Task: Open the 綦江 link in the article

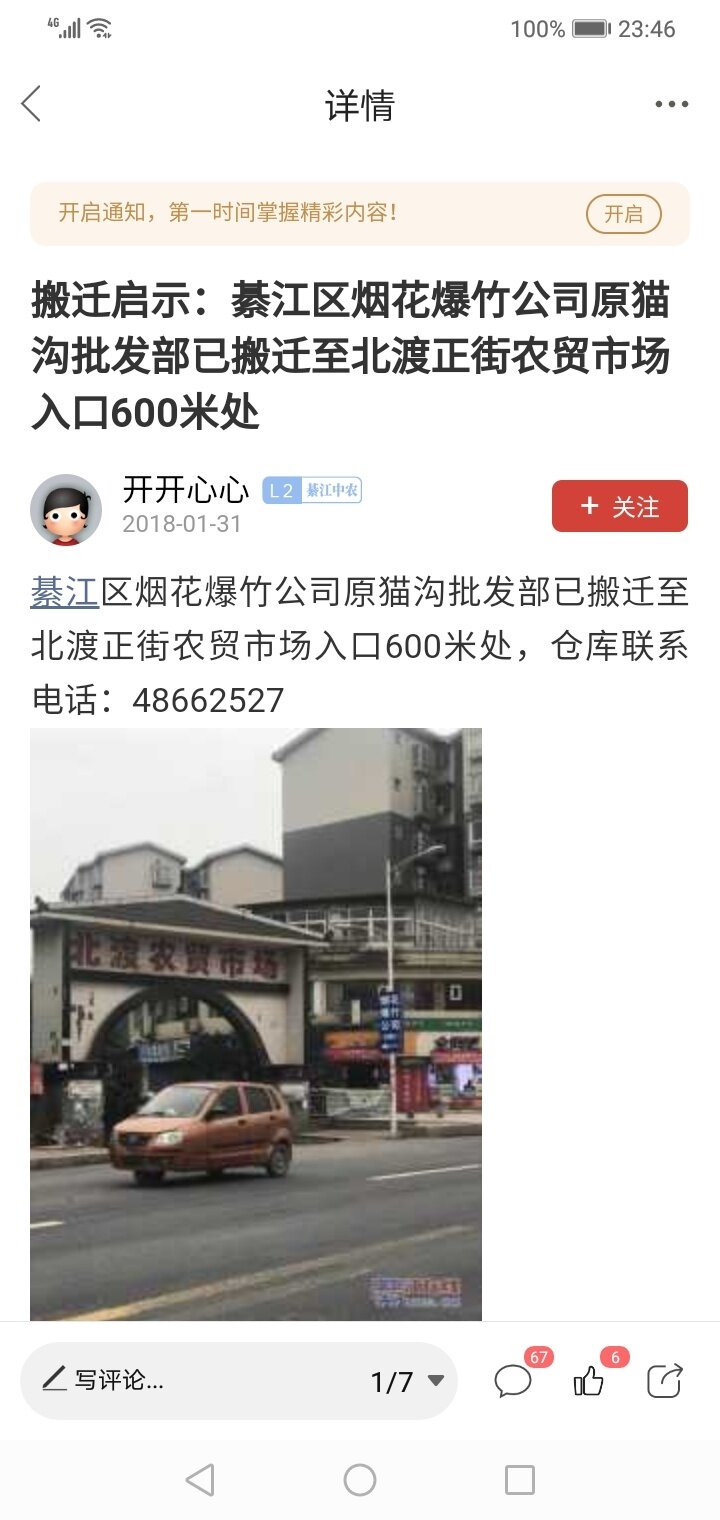Action: (64, 592)
